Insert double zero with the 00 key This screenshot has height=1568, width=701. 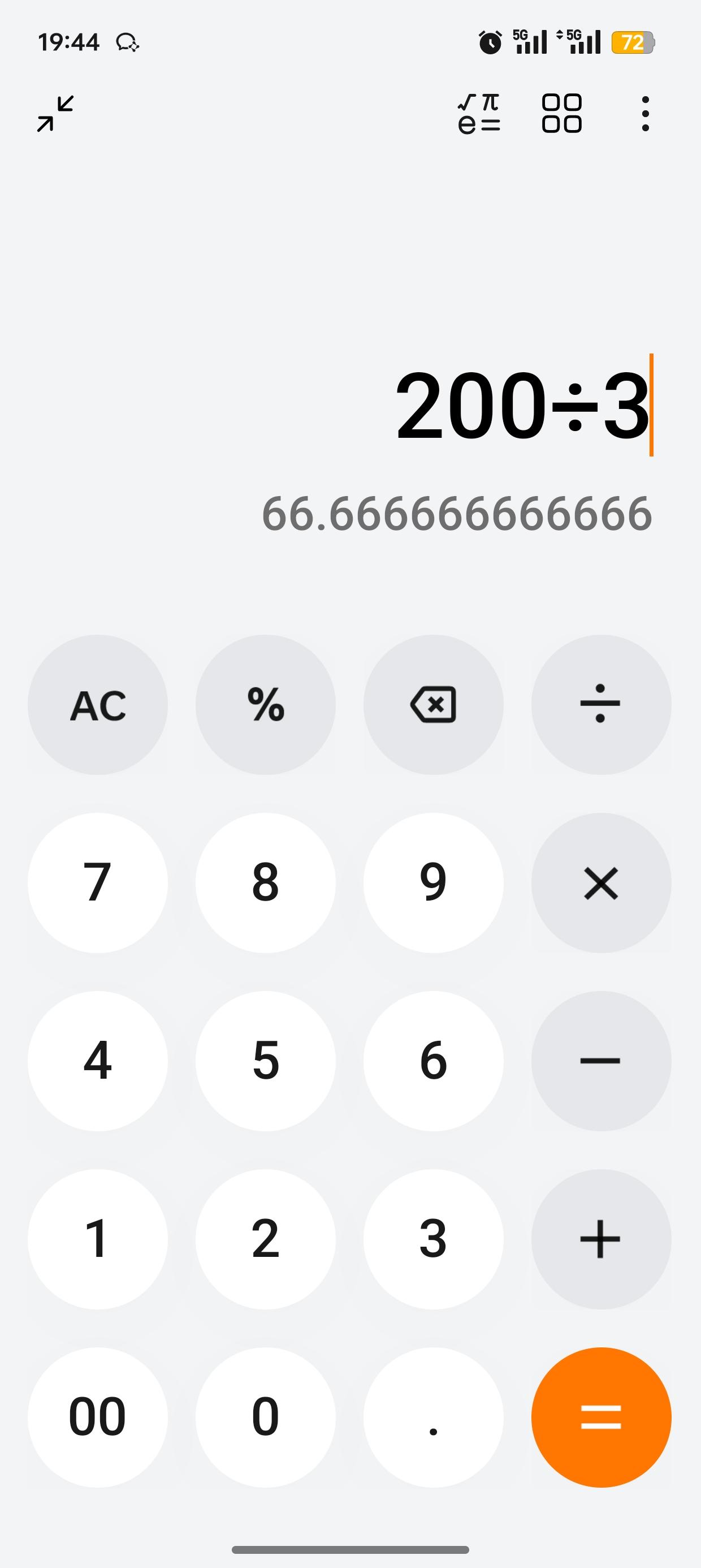point(98,1417)
